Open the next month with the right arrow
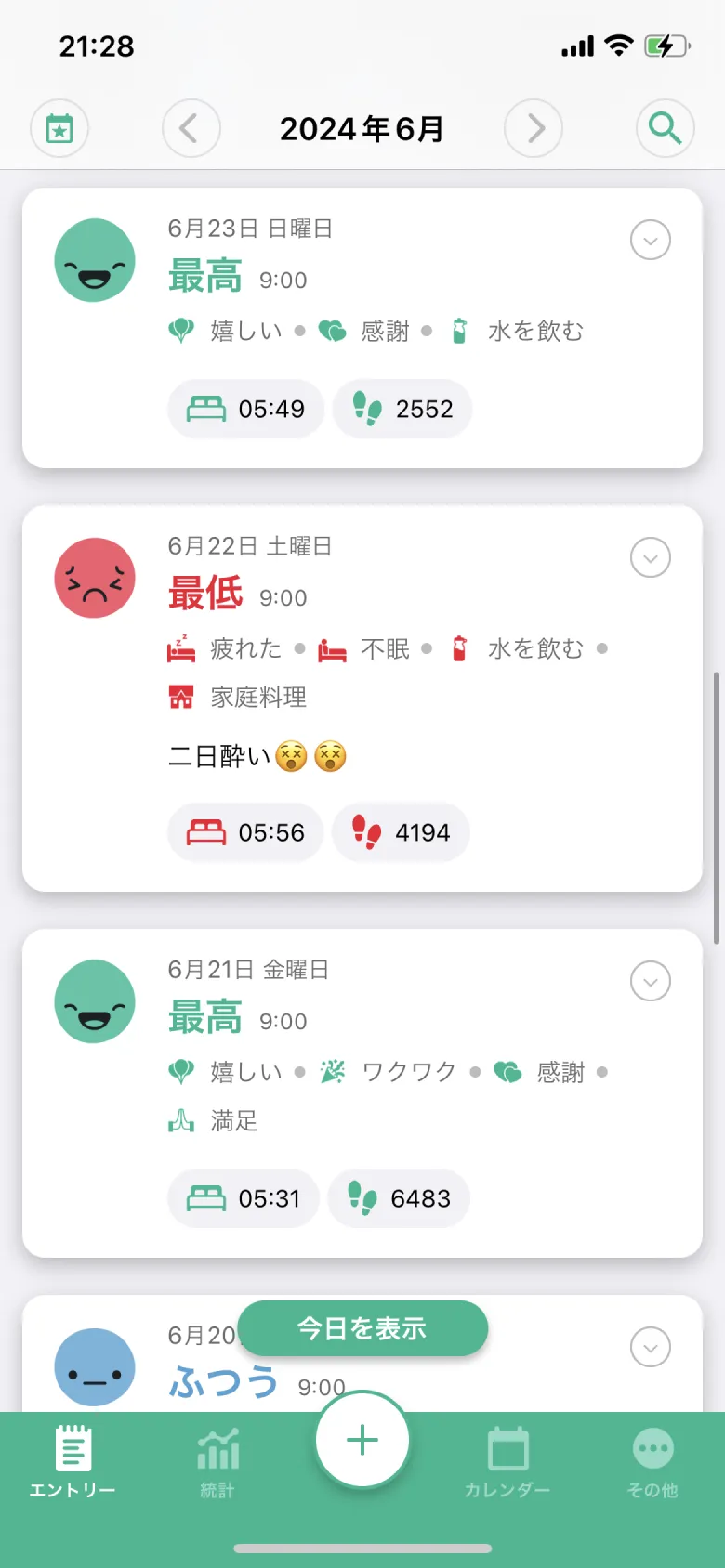This screenshot has width=725, height=1568. [533, 128]
